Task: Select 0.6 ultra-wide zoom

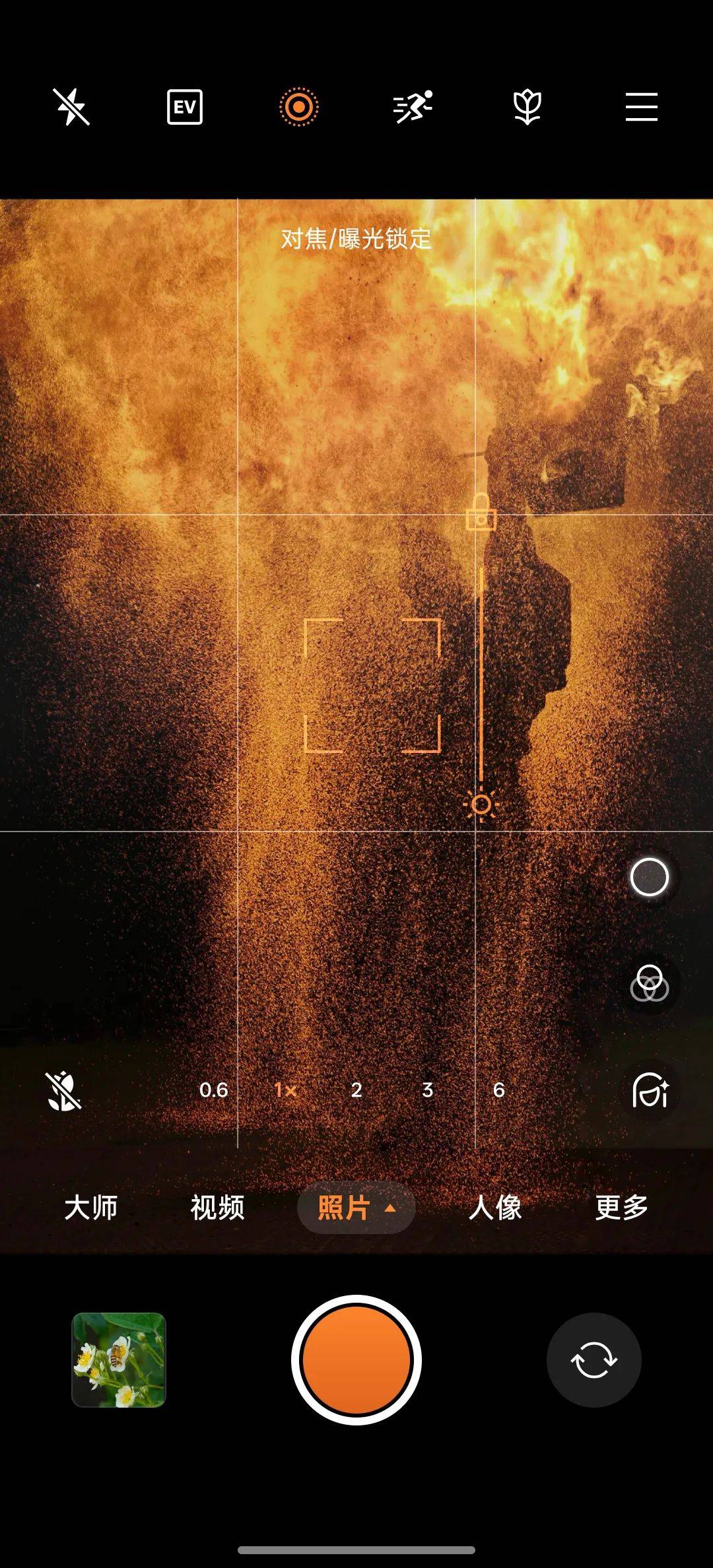Action: (214, 1090)
